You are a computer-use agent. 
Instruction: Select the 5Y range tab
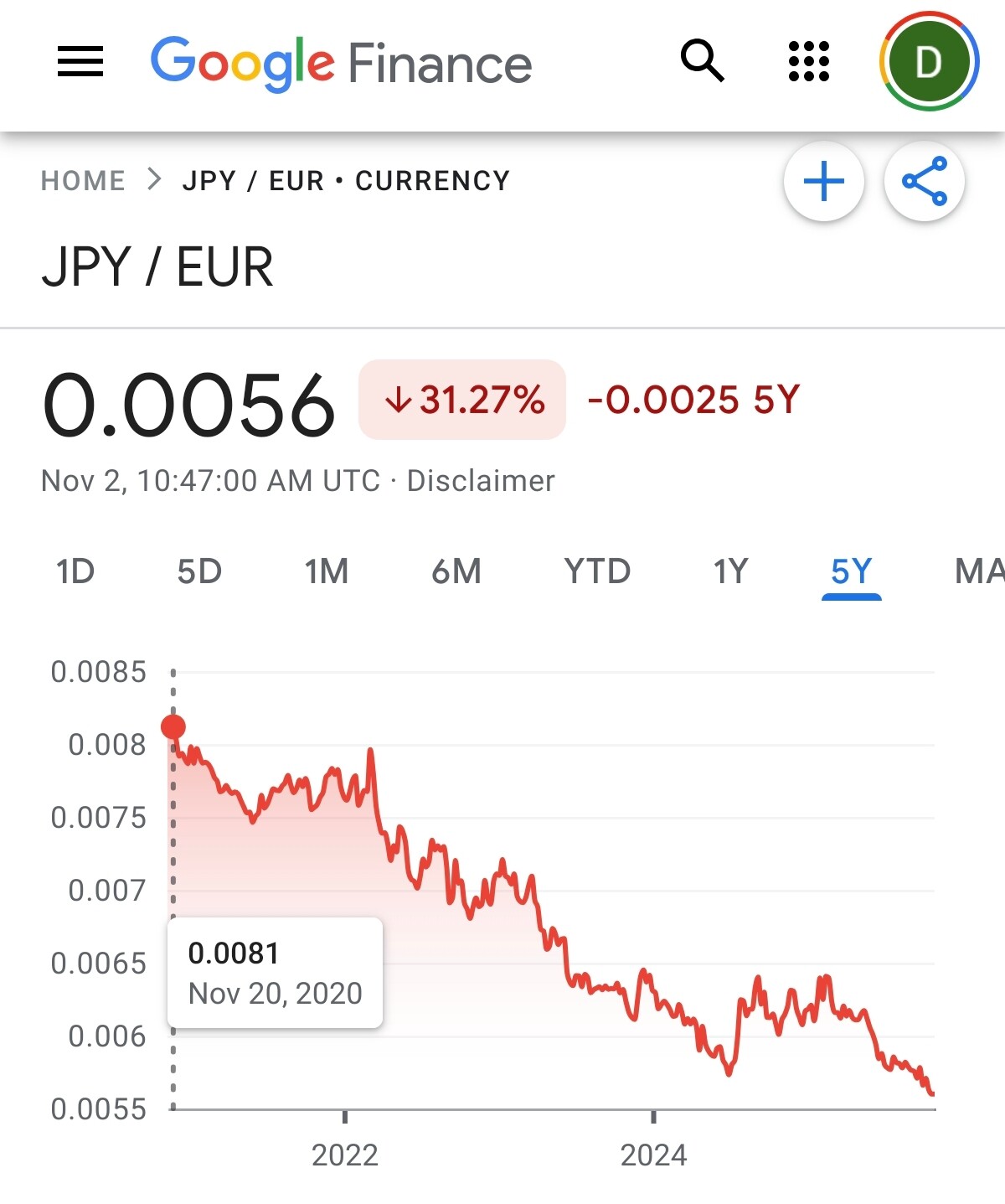852,571
